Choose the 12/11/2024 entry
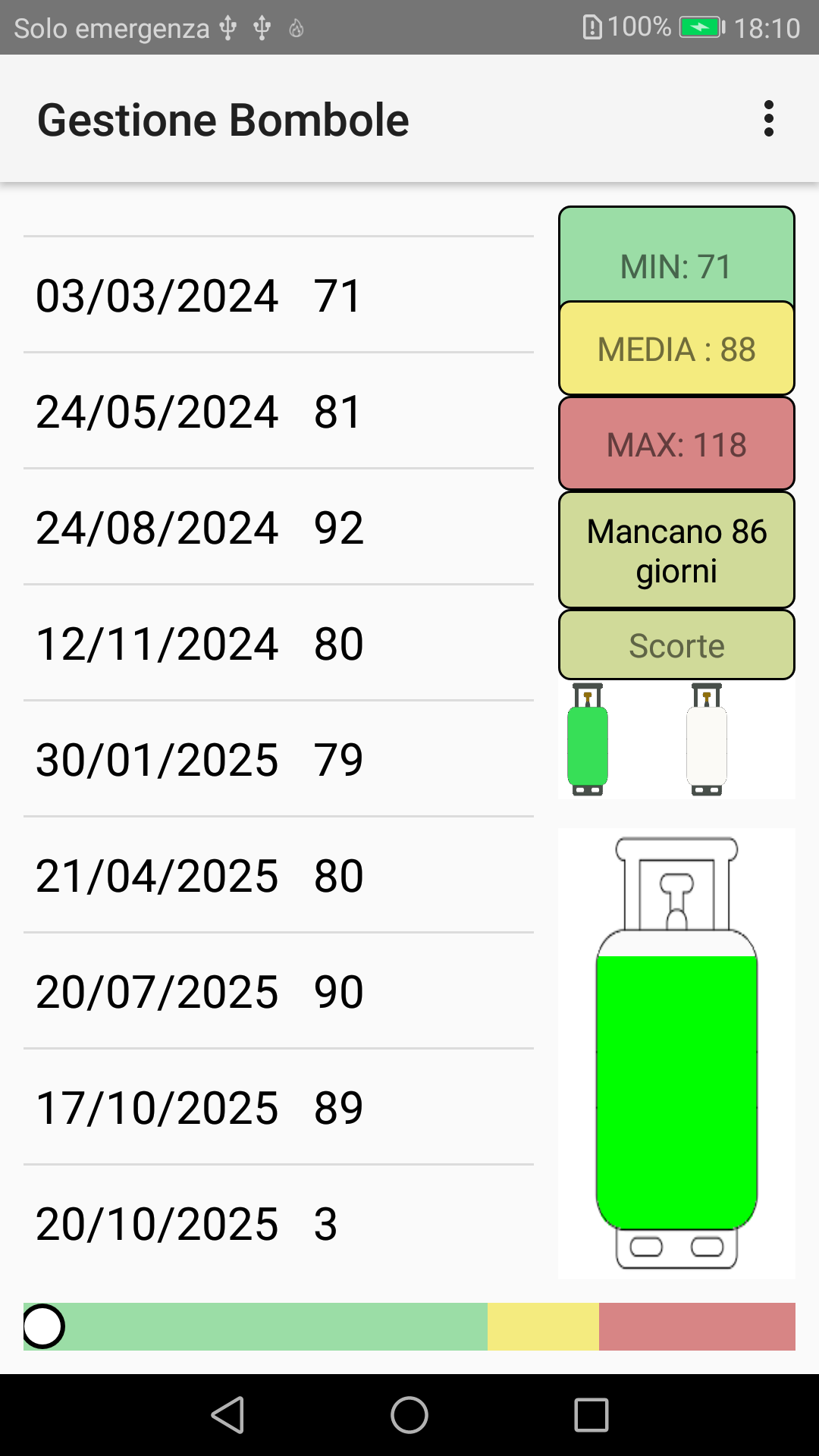Image resolution: width=819 pixels, height=1456 pixels. click(278, 643)
